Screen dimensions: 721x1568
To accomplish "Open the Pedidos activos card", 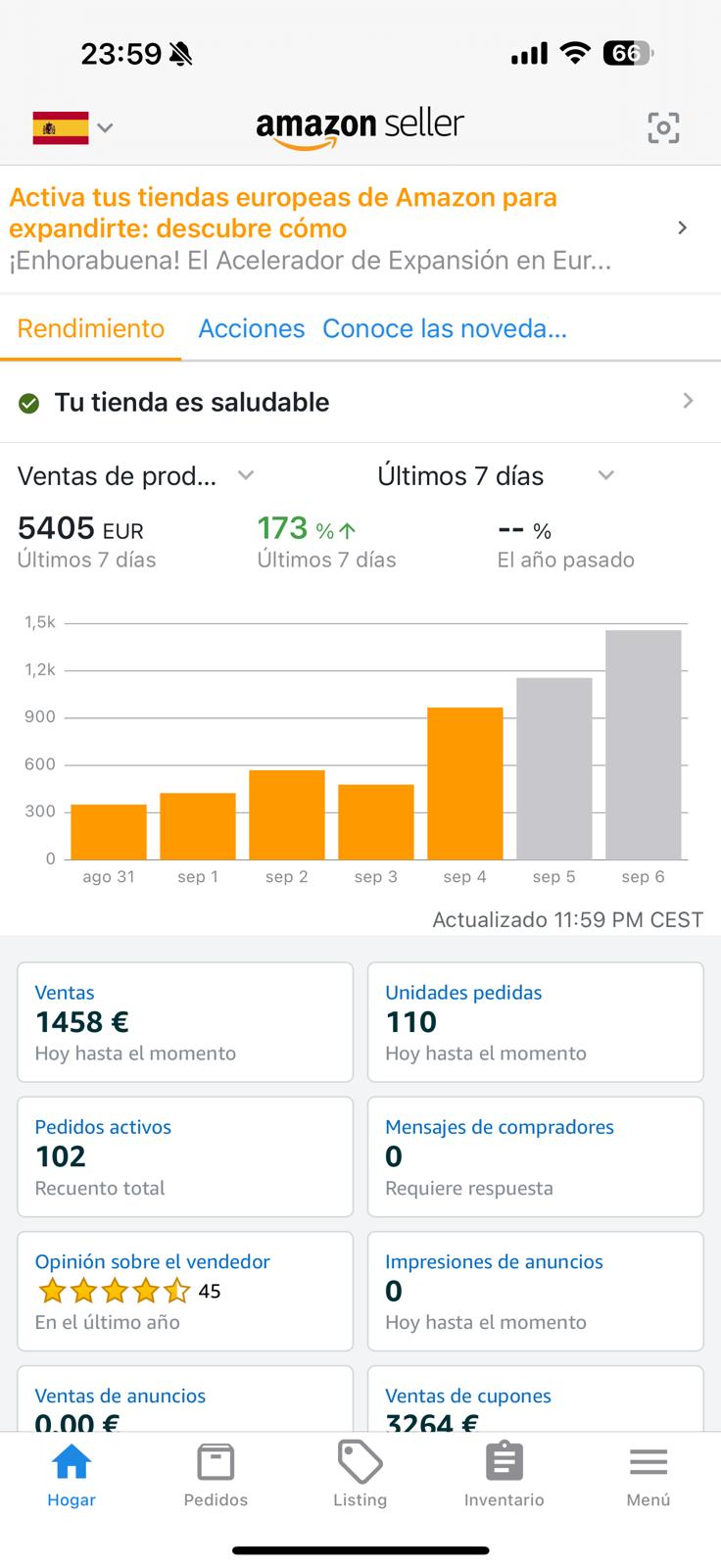I will [x=185, y=1156].
